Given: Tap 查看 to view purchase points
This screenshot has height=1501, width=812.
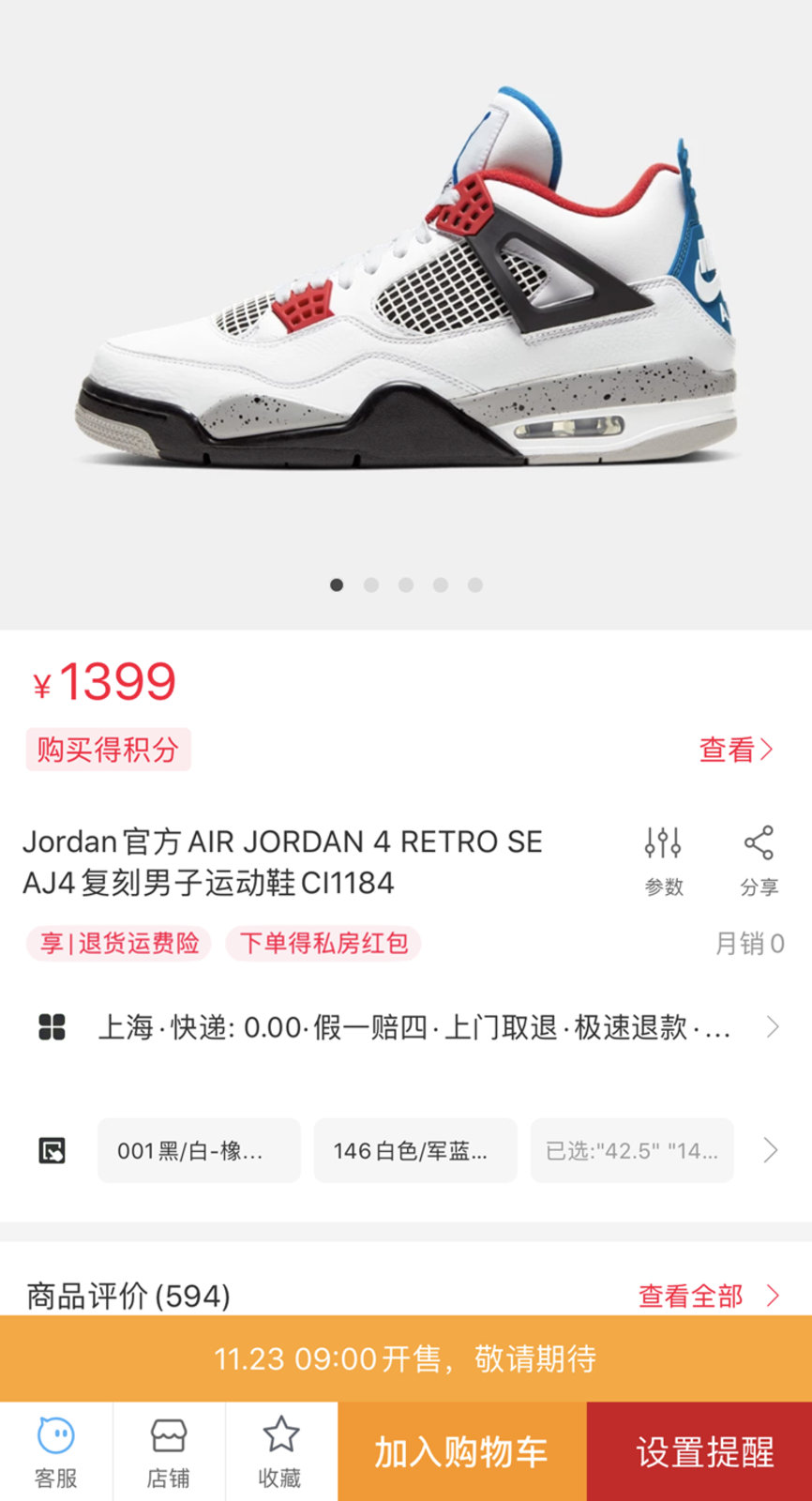Looking at the screenshot, I should click(x=736, y=750).
